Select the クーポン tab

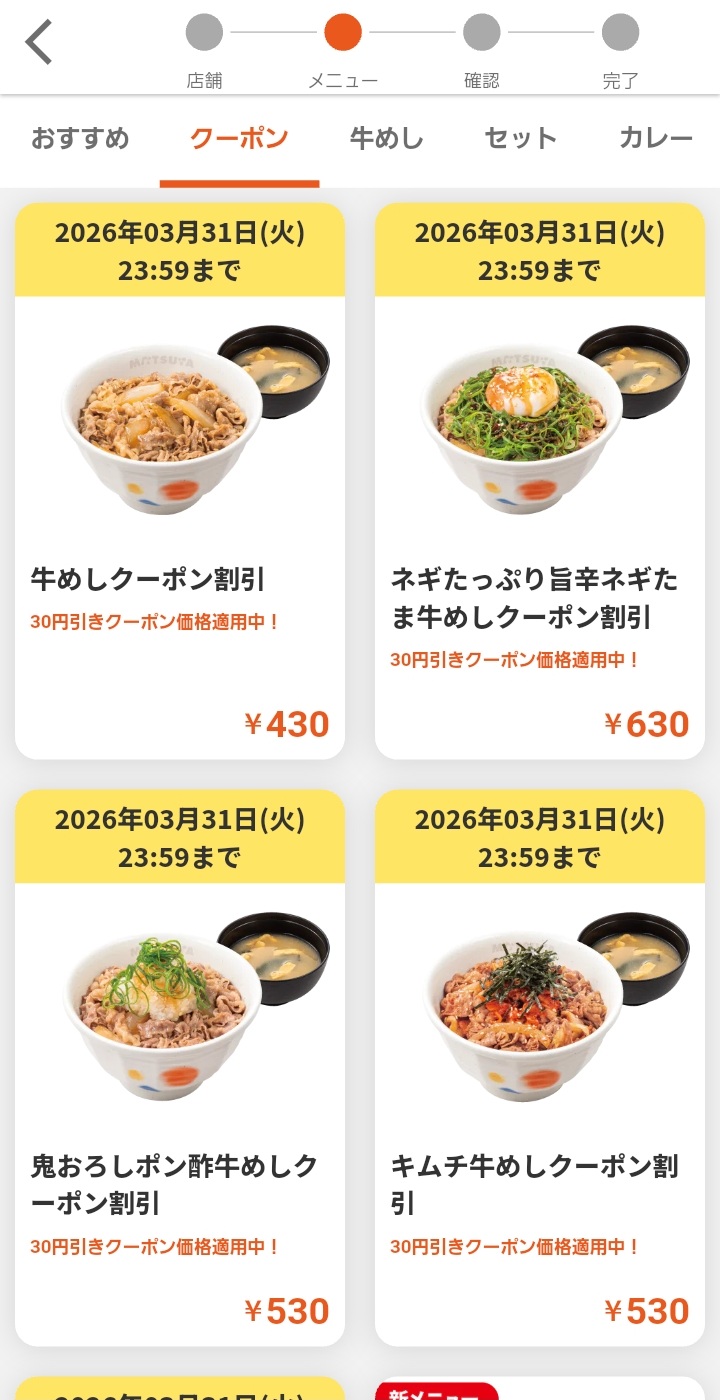coord(239,138)
